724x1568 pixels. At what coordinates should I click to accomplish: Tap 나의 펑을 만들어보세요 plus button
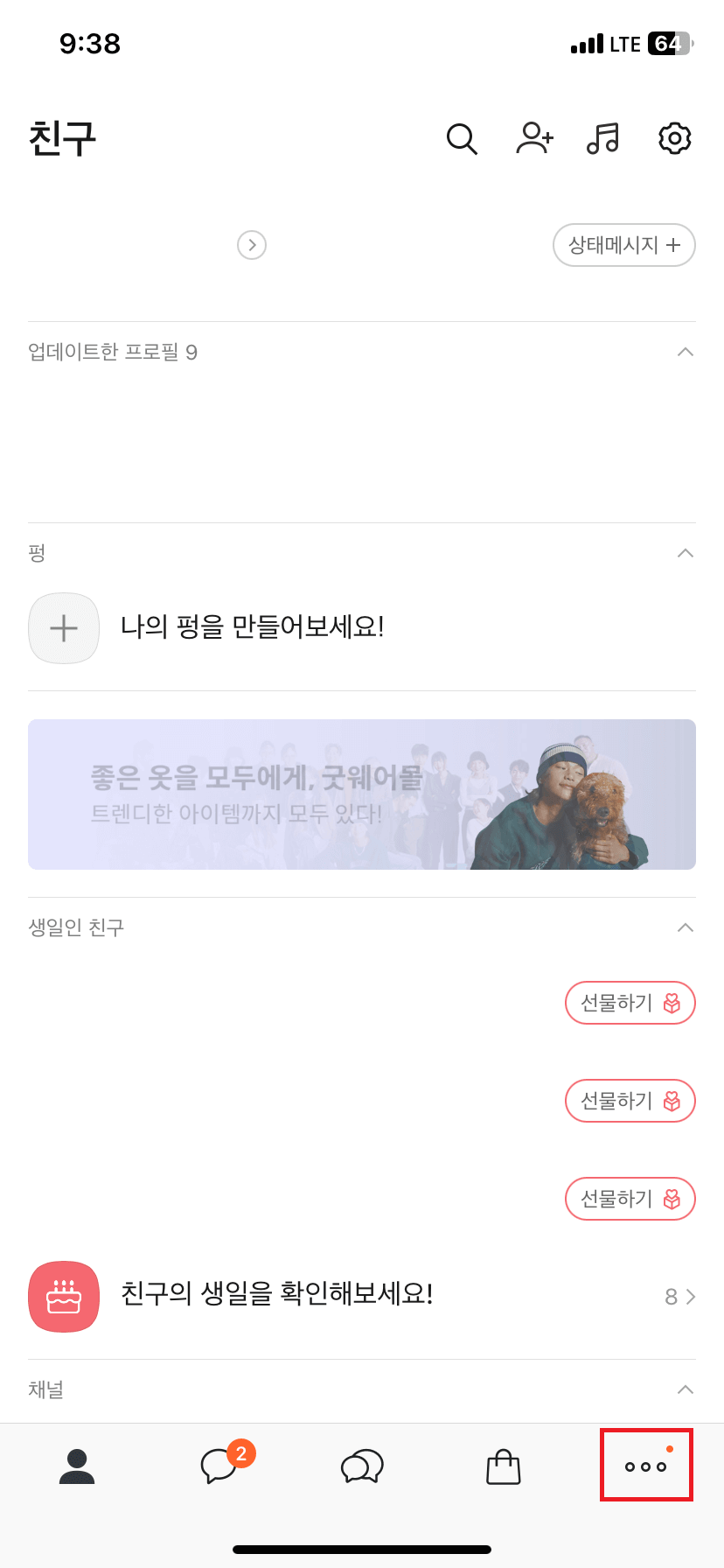coord(63,628)
